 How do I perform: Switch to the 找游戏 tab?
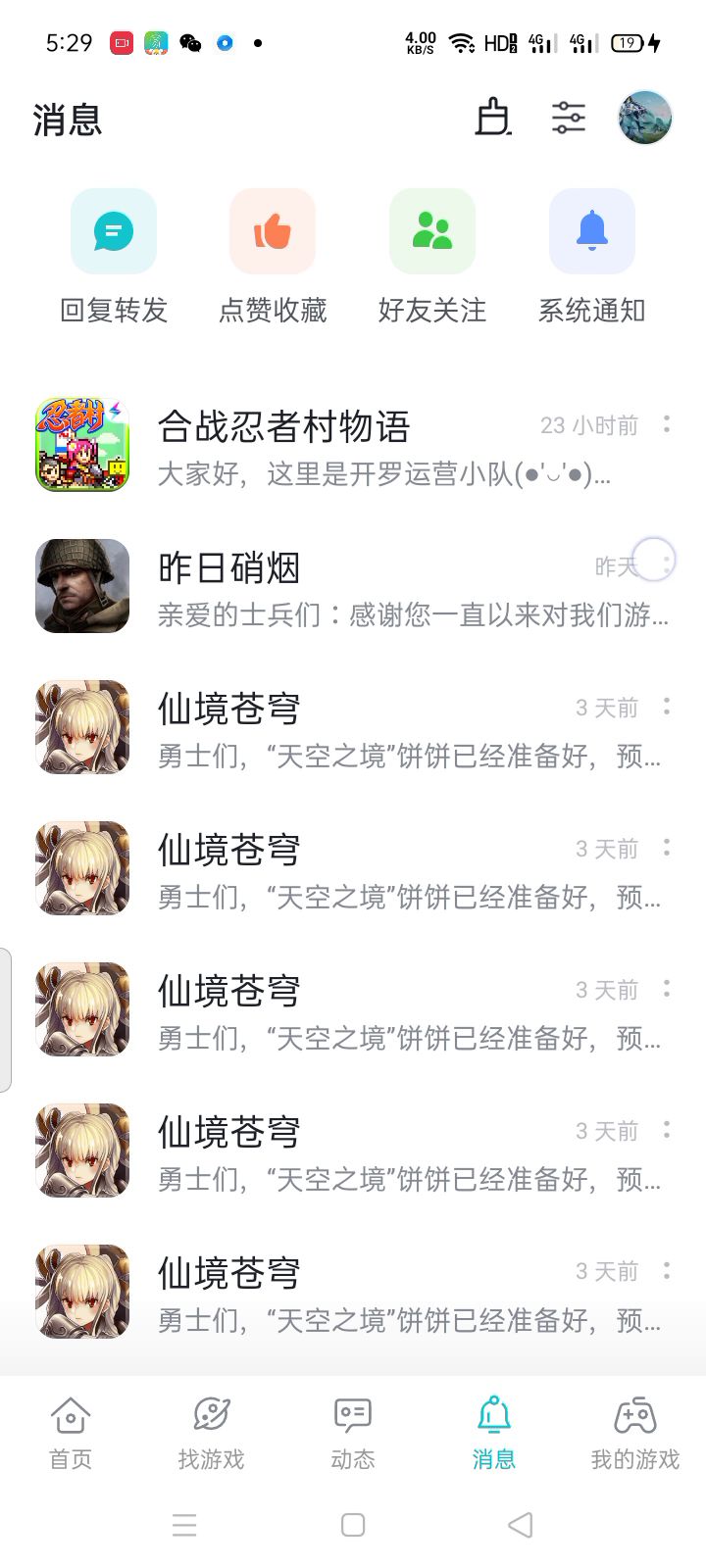[211, 1433]
